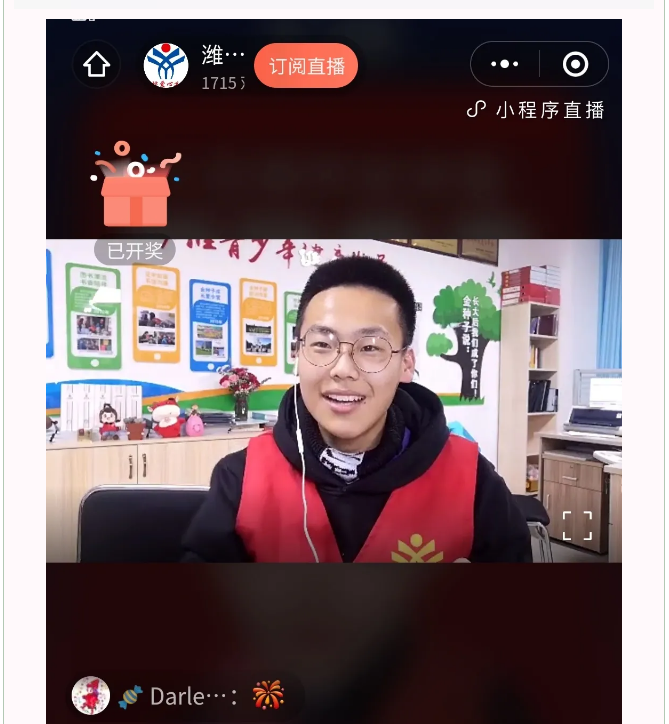This screenshot has height=724, width=669.
Task: Subscribe via the 订阅直播 button
Action: 306,66
